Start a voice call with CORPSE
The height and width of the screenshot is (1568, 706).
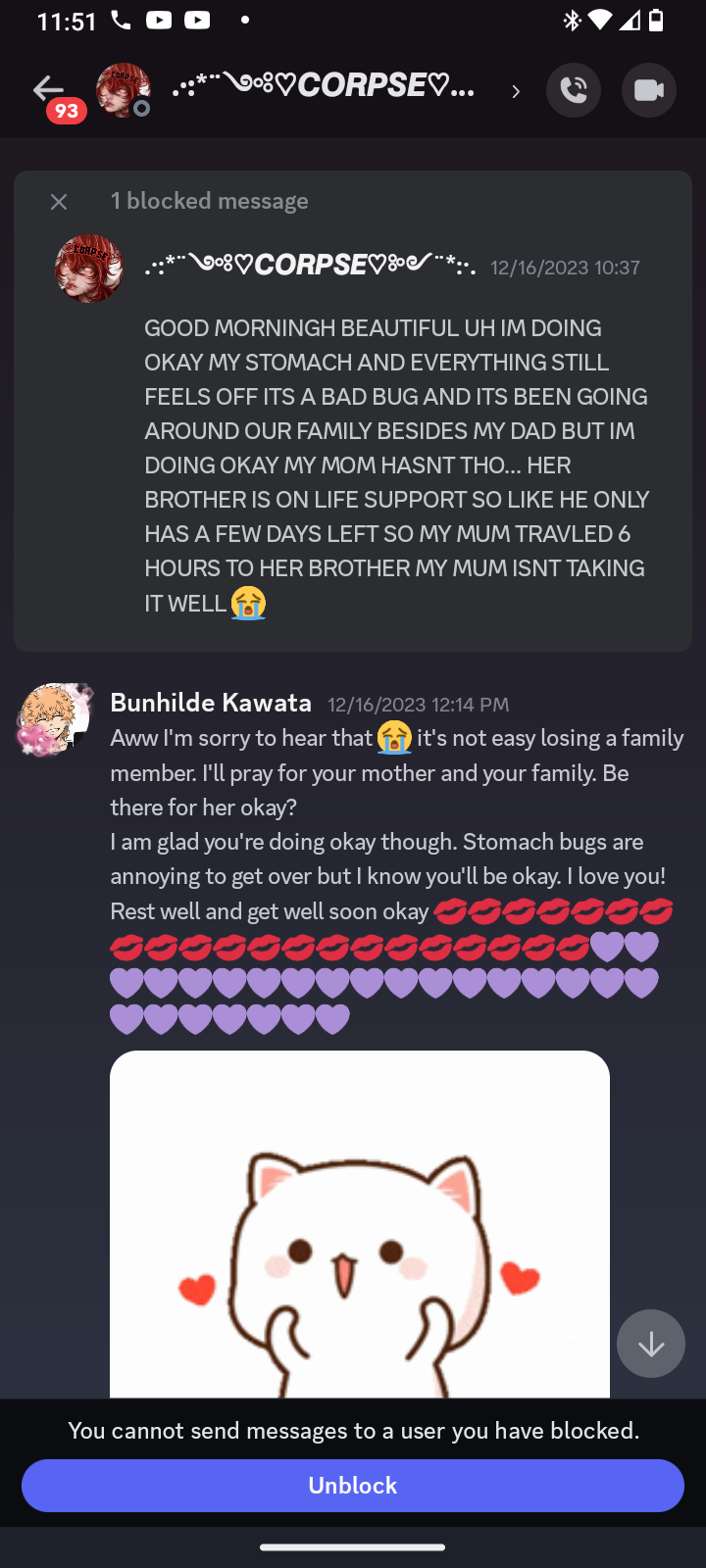[x=574, y=90]
